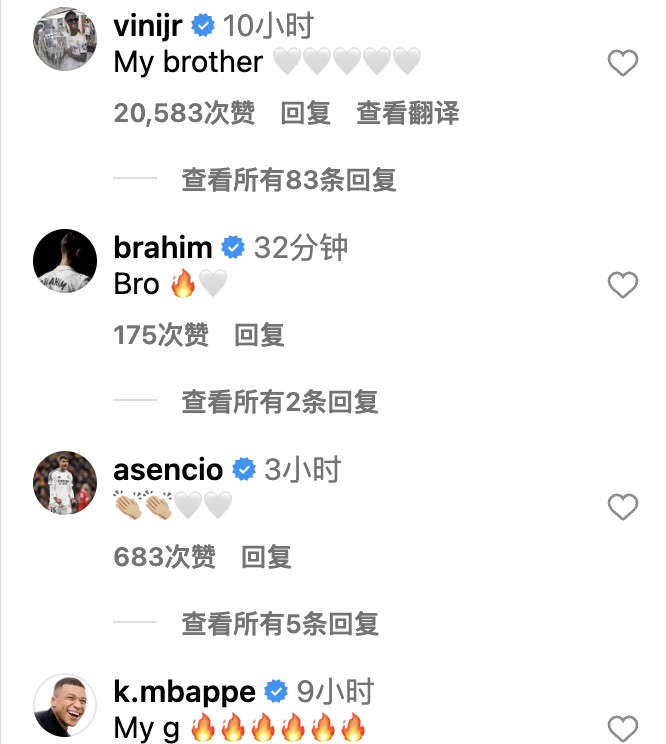Screen dimensions: 666x744
Task: Show all 5 replies to asencio
Action: point(279,624)
